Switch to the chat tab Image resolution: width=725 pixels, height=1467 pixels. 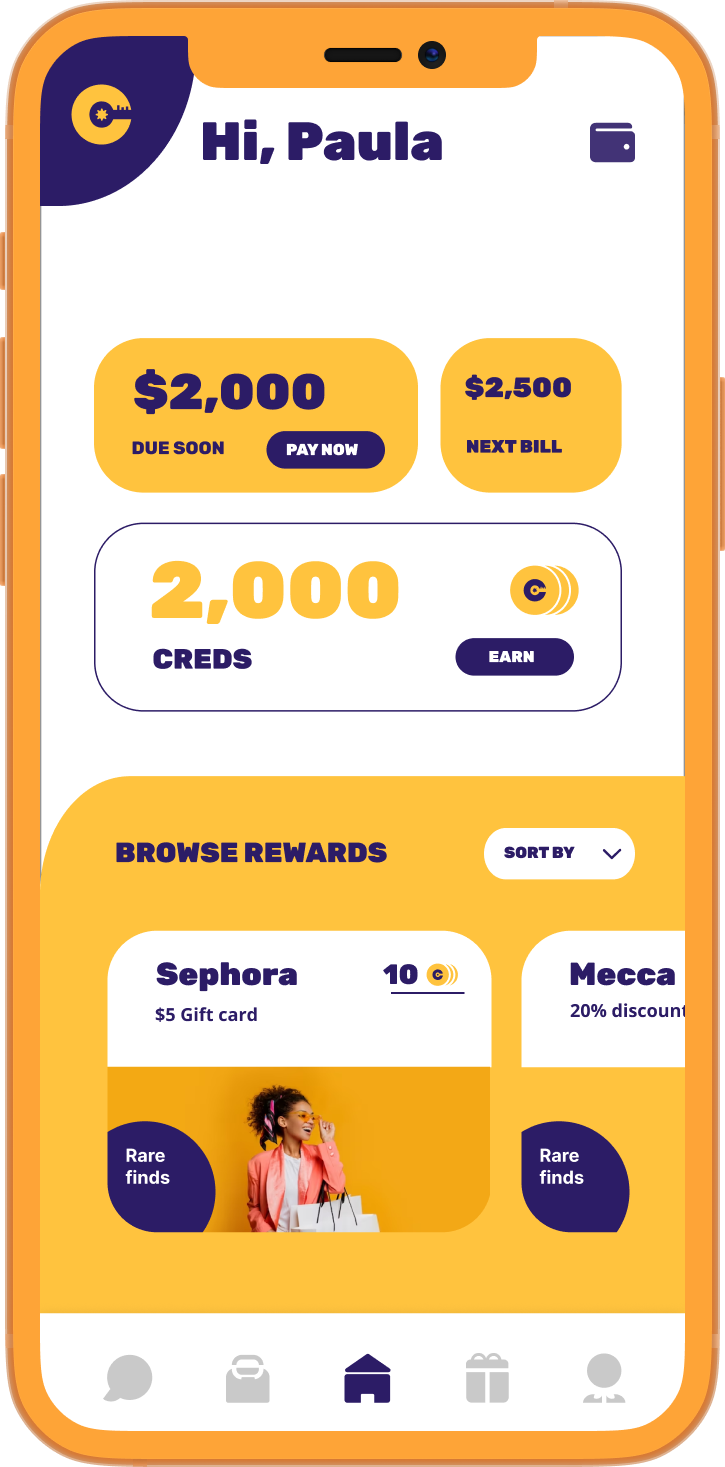pos(129,1378)
